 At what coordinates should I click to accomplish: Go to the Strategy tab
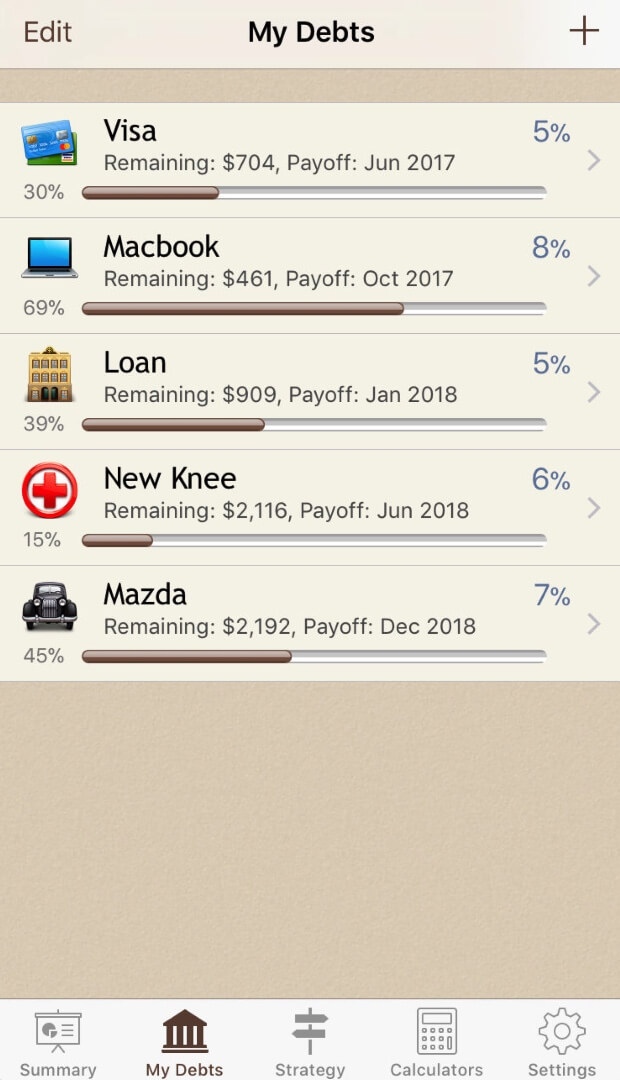click(x=310, y=1041)
